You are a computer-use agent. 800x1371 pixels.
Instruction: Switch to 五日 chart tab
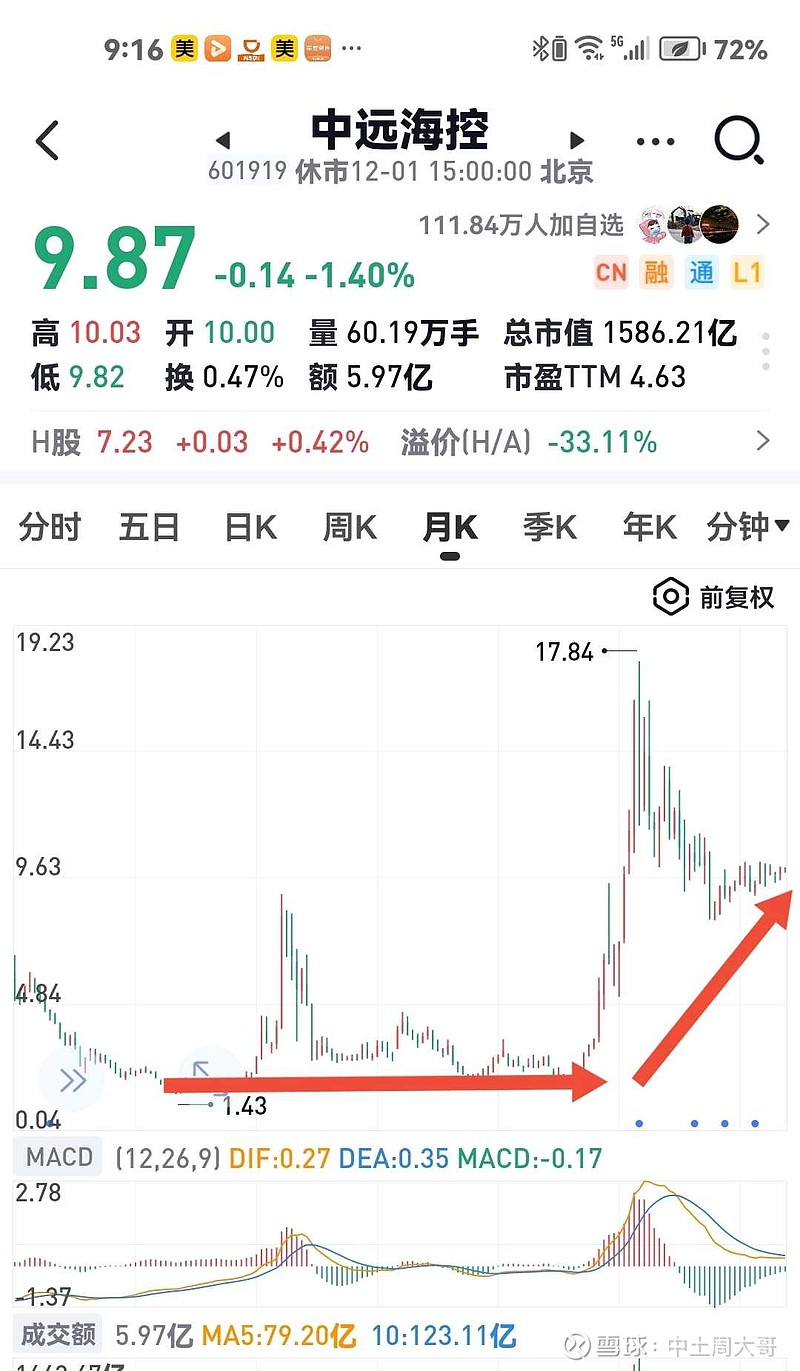pyautogui.click(x=149, y=526)
